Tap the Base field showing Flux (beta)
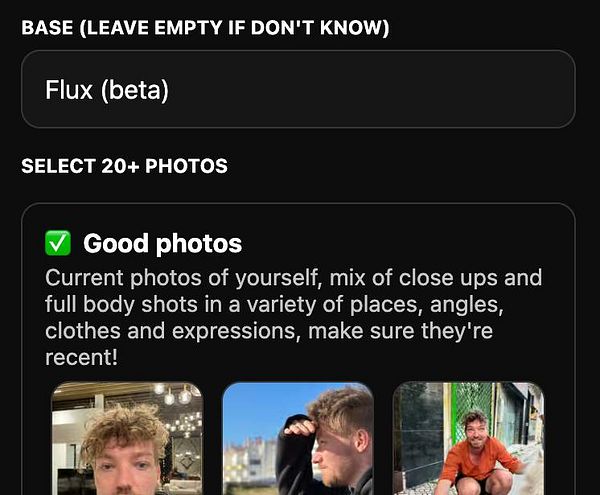Screen dimensions: 600x495 click(x=298, y=90)
